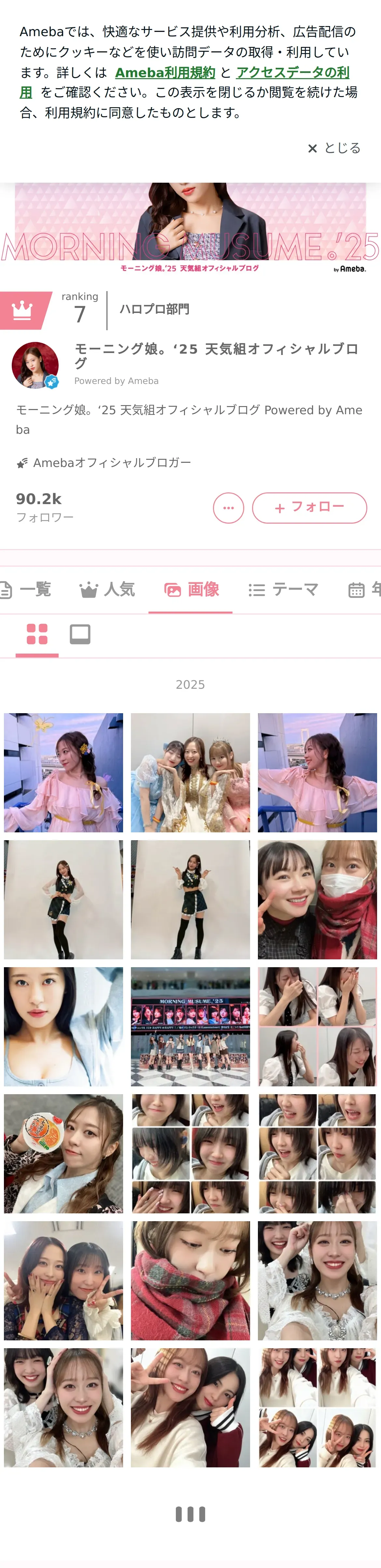381x1568 pixels.
Task: Open the photo with the white face mask
Action: pyautogui.click(x=317, y=900)
